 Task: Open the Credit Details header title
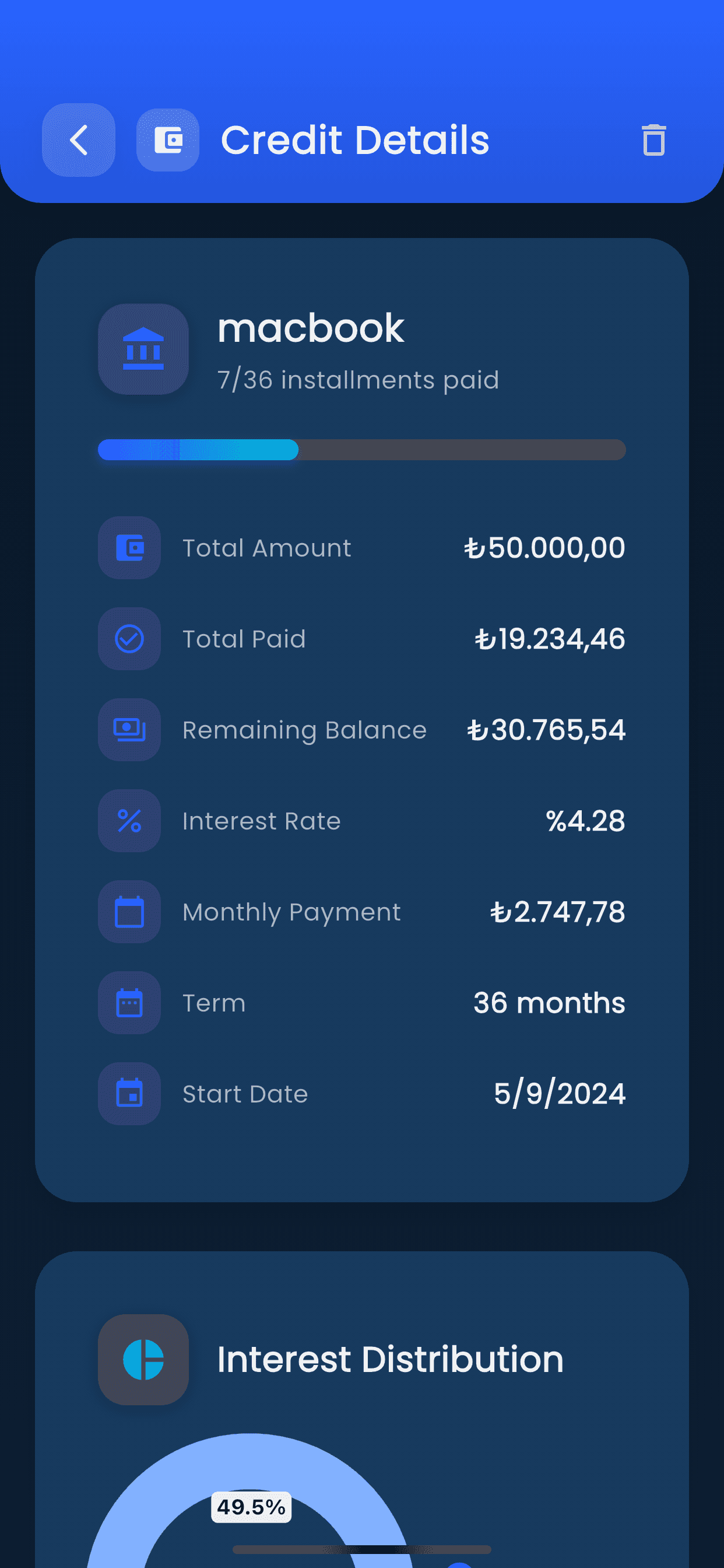[354, 140]
